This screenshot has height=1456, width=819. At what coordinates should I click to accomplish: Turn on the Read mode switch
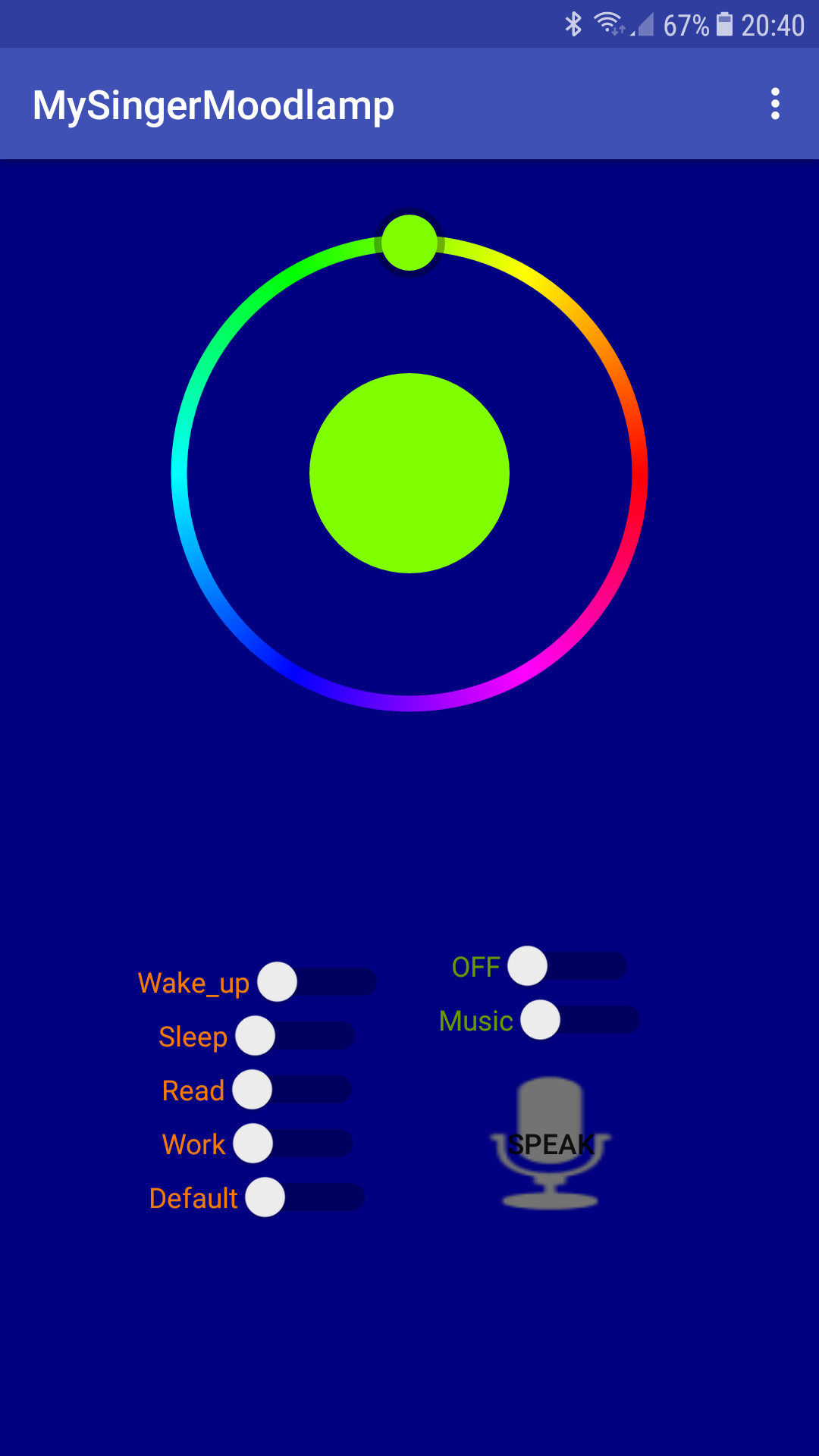[291, 1090]
